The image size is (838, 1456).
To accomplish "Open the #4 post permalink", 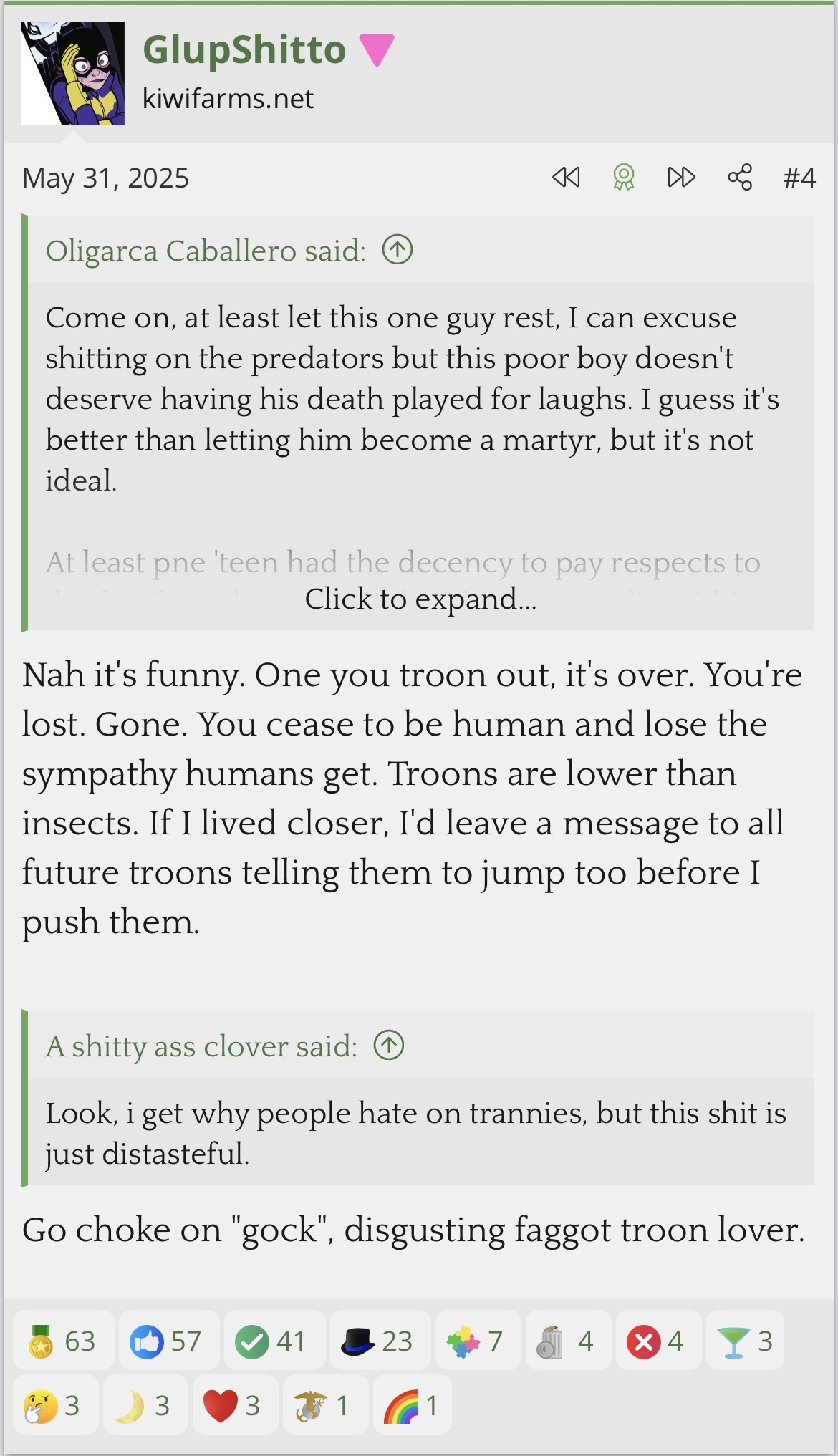I will tap(799, 178).
